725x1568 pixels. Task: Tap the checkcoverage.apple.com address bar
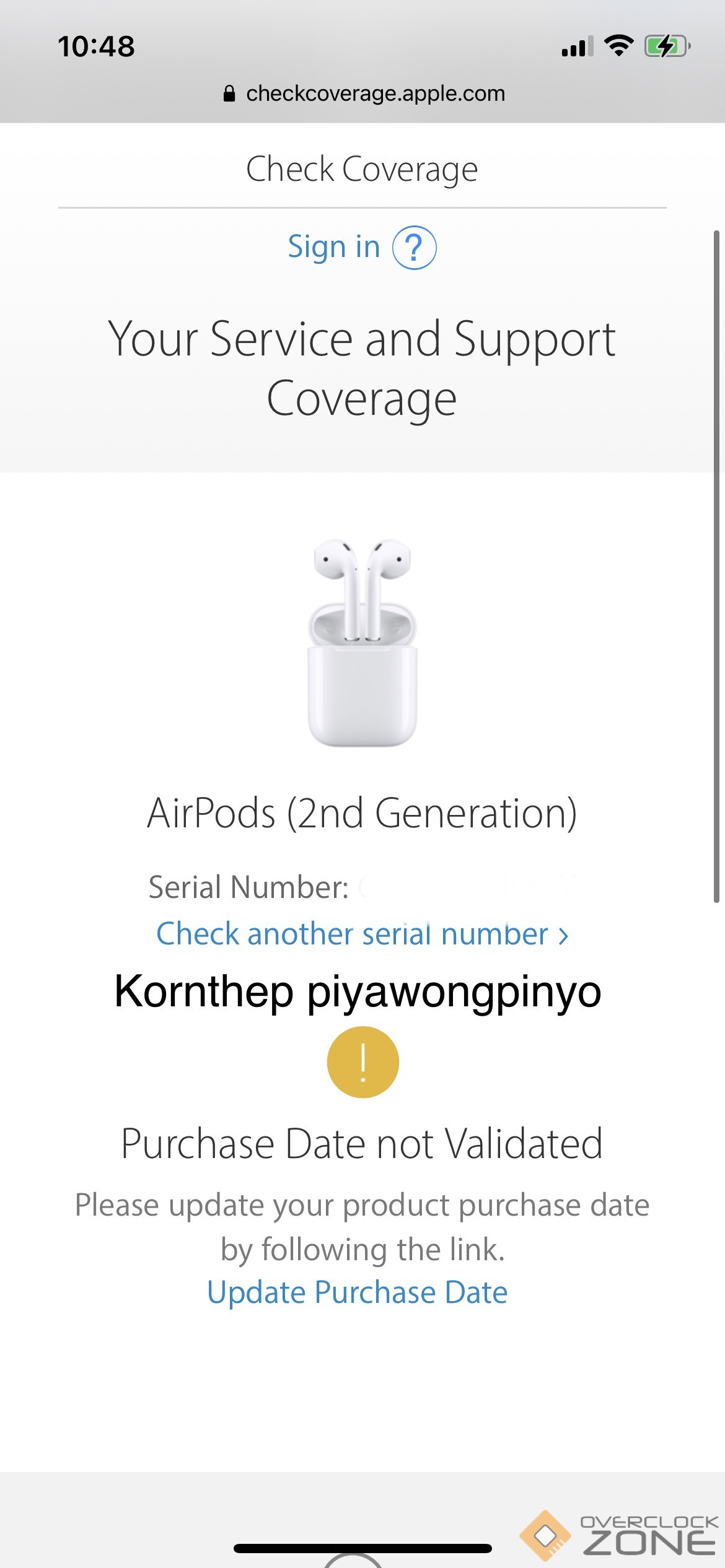(x=364, y=94)
